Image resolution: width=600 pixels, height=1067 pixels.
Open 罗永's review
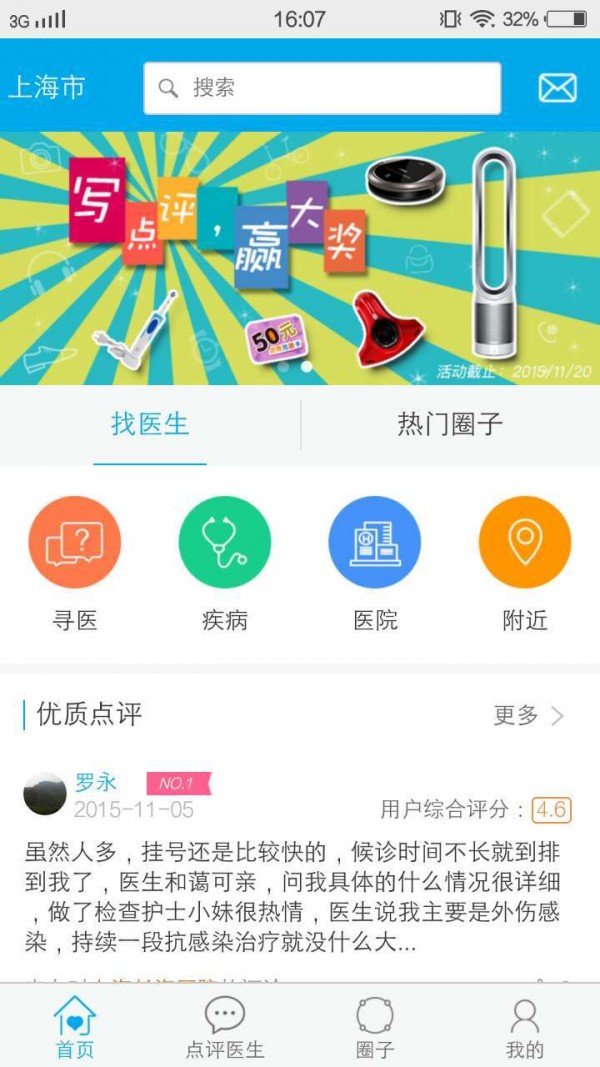pyautogui.click(x=300, y=898)
